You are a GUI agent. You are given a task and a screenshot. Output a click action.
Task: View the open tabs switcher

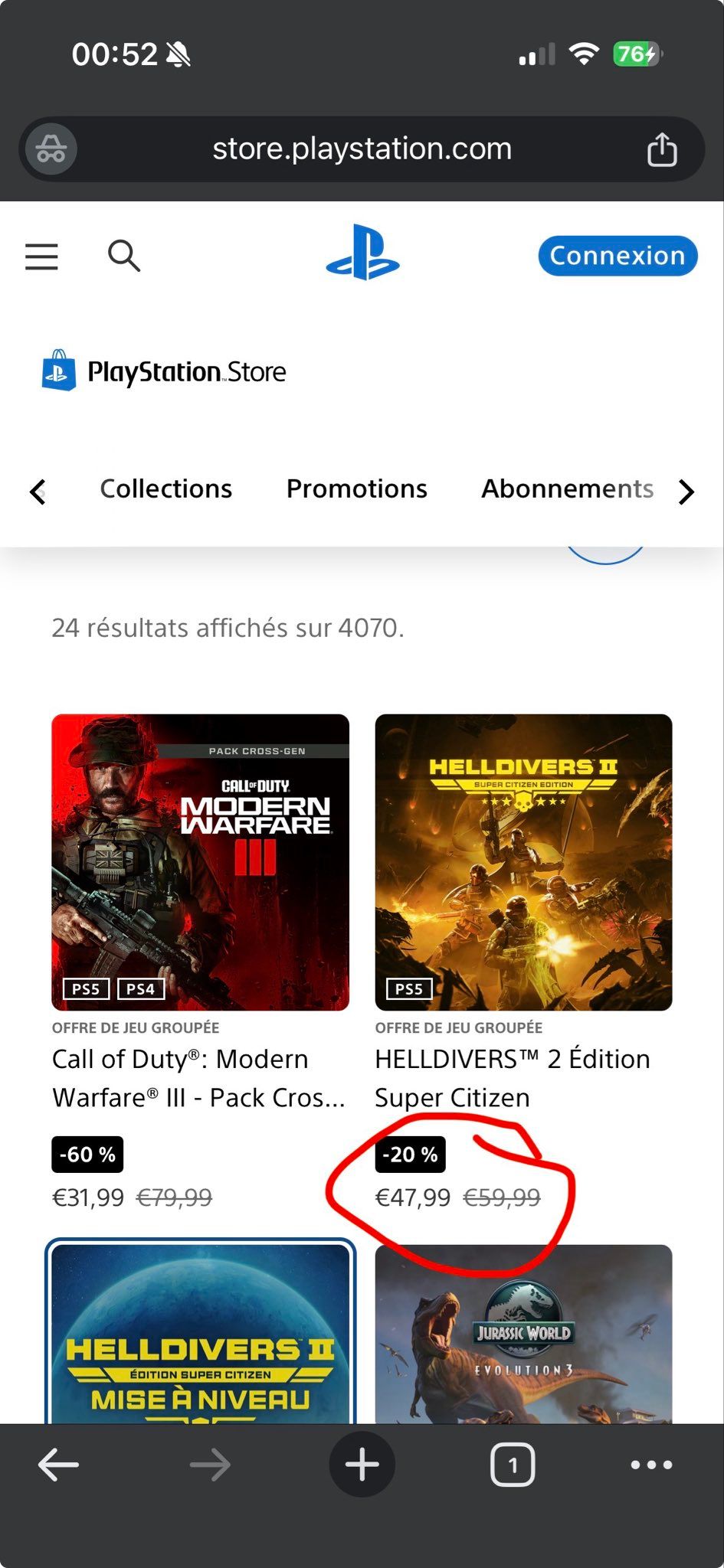click(513, 1465)
